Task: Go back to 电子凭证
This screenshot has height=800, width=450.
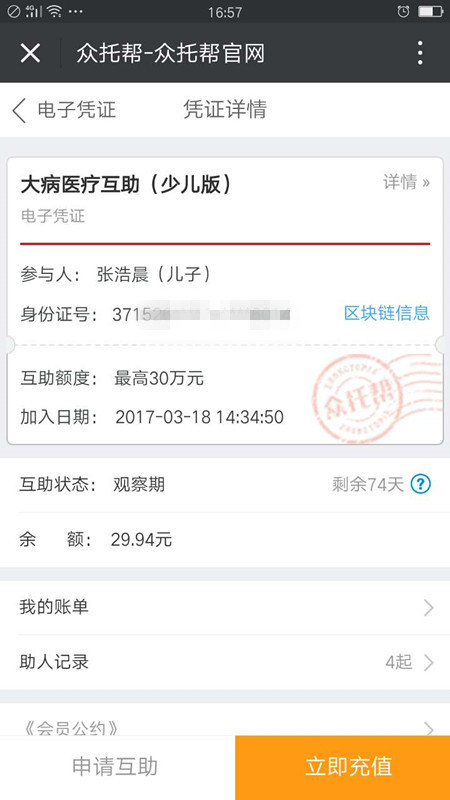Action: (x=65, y=110)
